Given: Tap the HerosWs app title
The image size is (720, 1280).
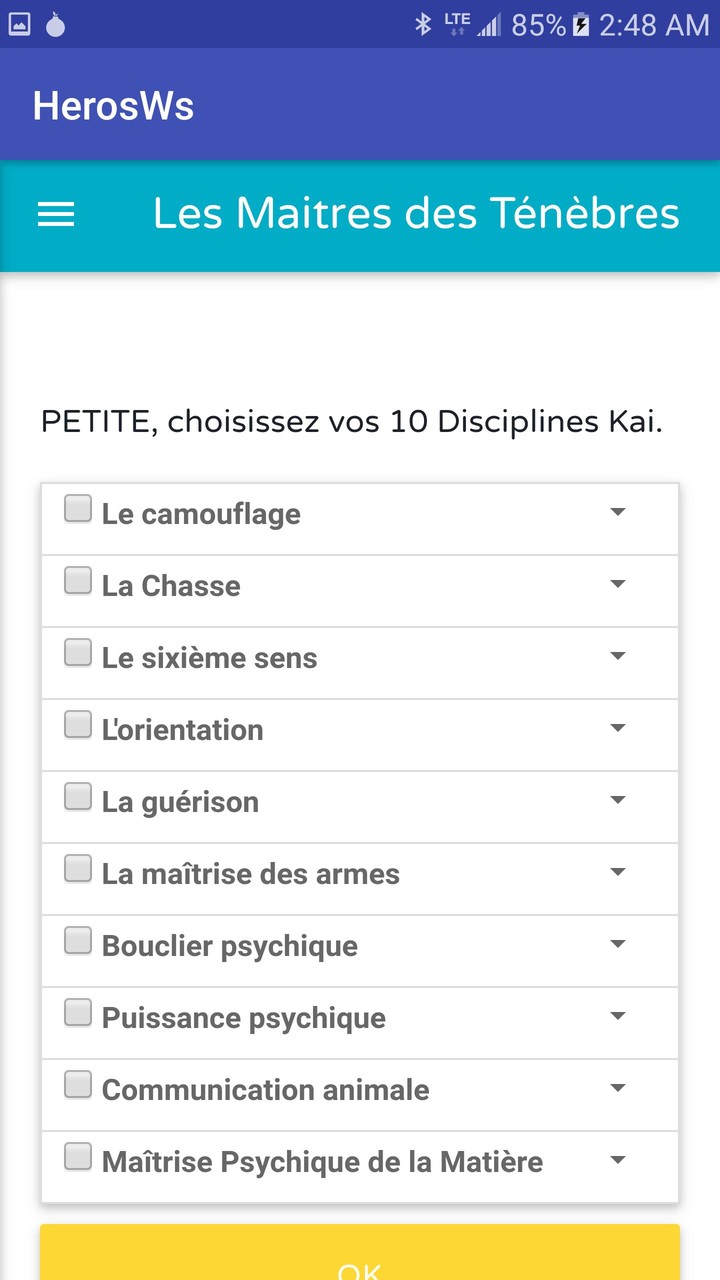Looking at the screenshot, I should (113, 105).
